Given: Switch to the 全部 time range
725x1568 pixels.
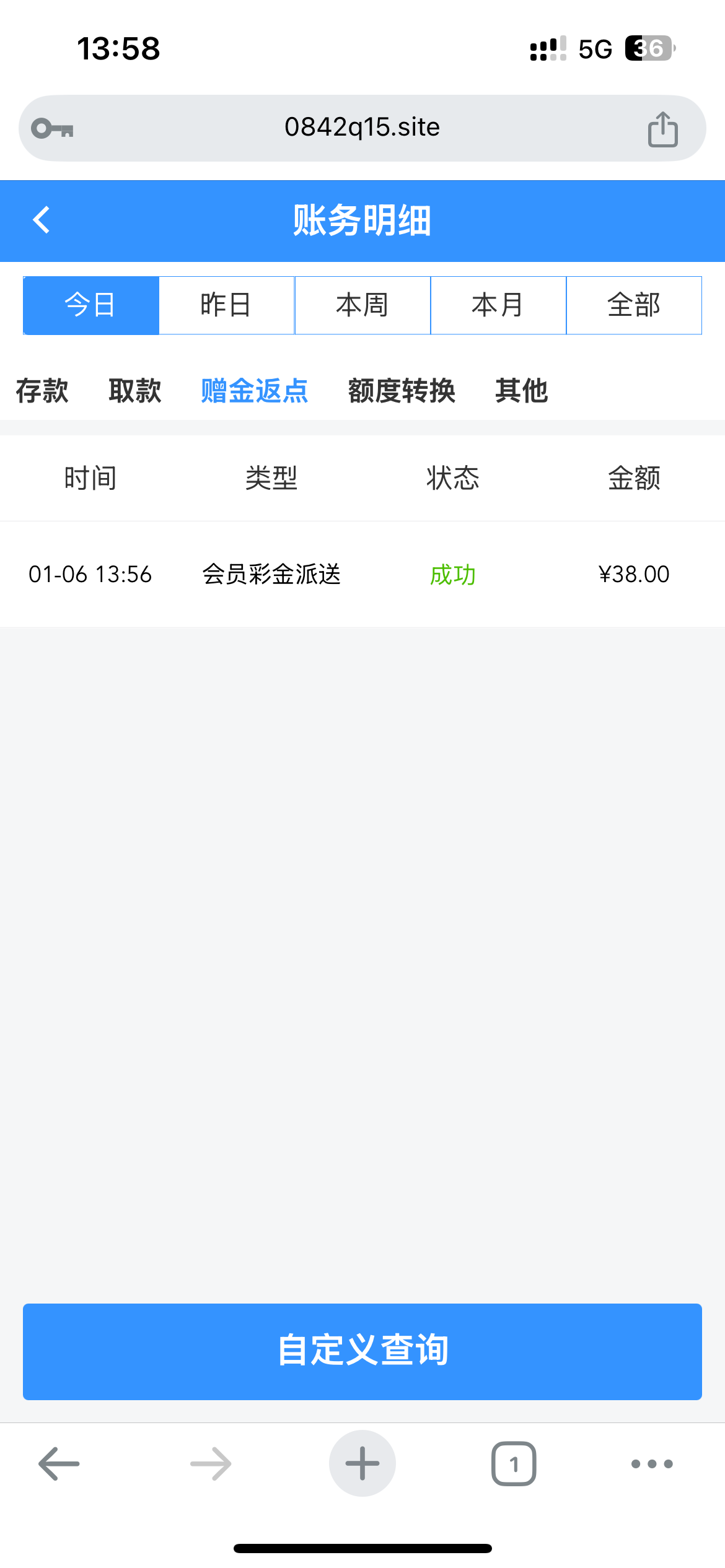Looking at the screenshot, I should click(x=633, y=305).
